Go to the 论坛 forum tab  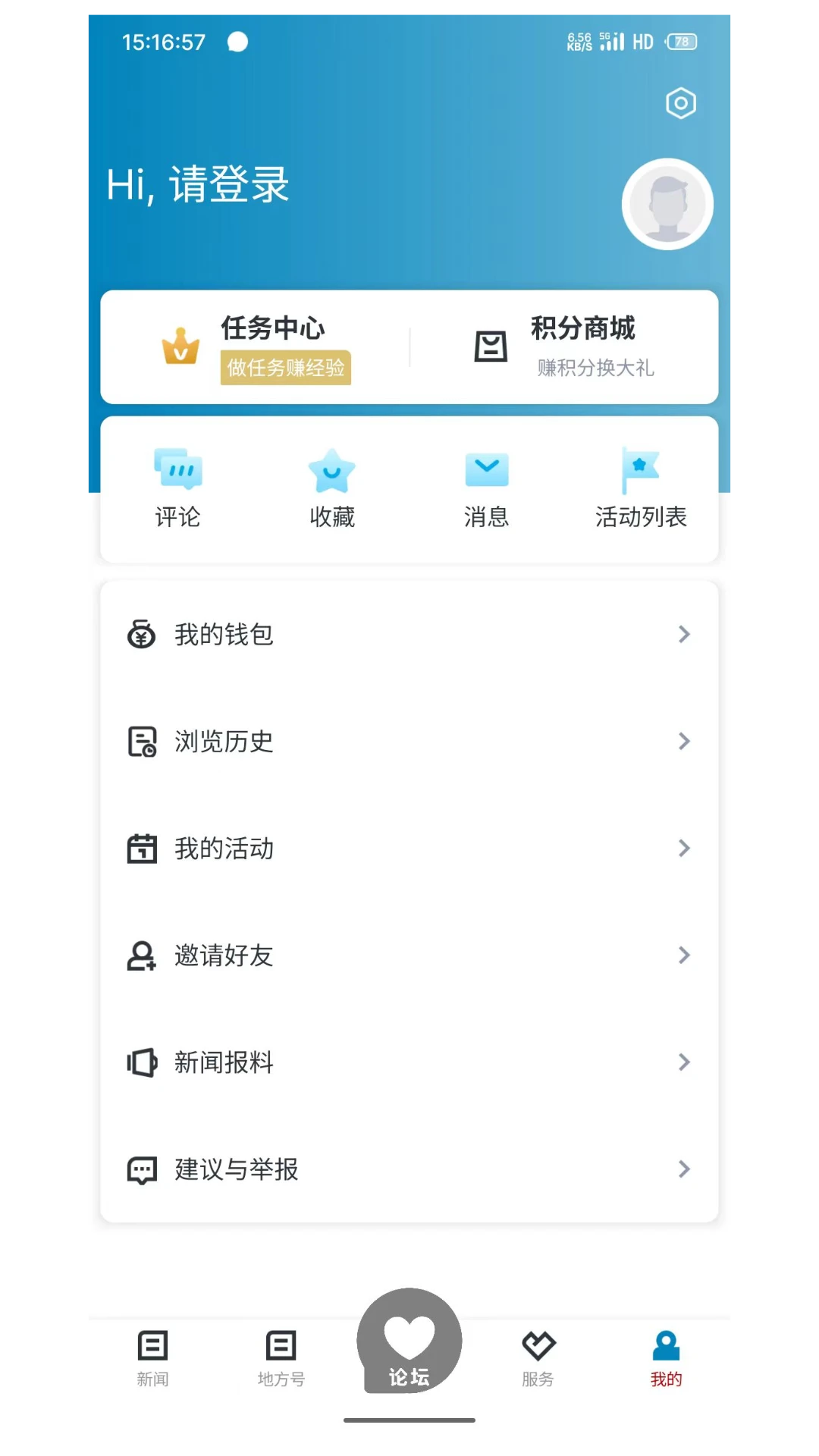tap(409, 1346)
